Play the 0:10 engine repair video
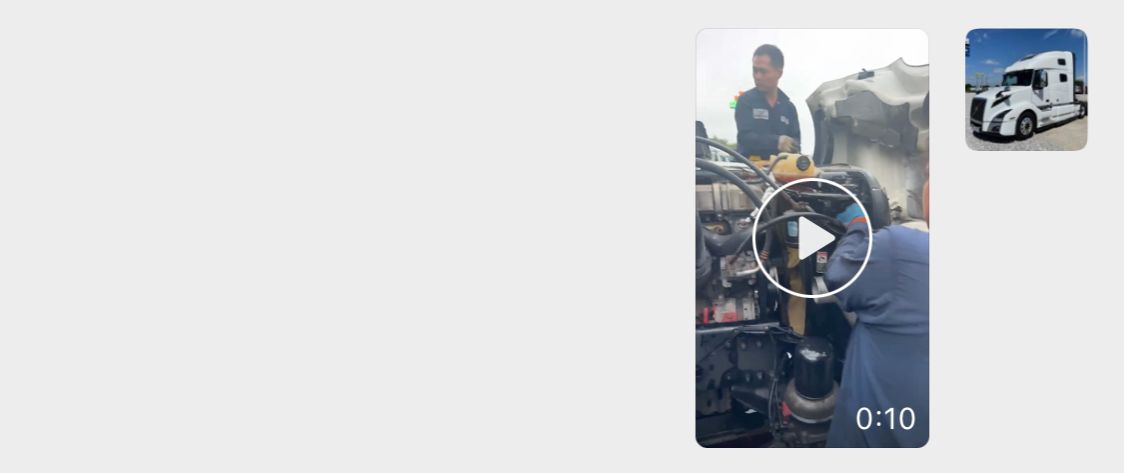Viewport: 1124px width, 473px height. point(812,238)
